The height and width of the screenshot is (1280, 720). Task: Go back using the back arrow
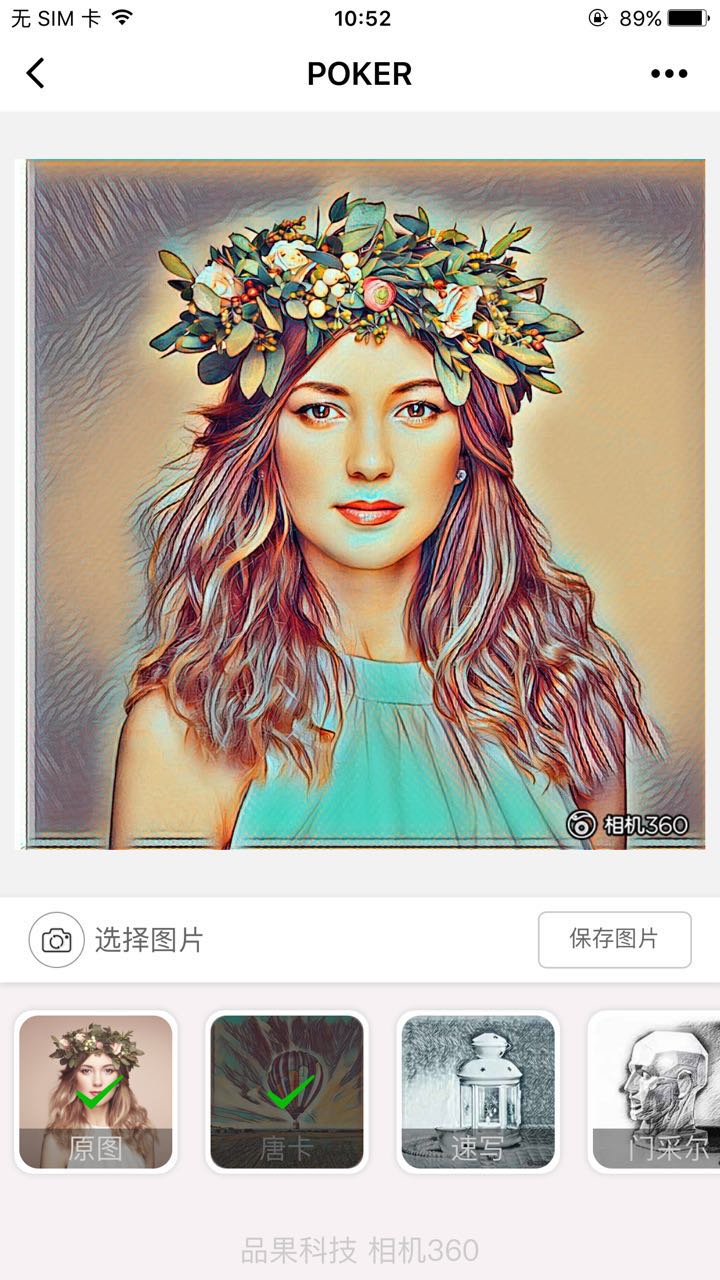click(x=36, y=73)
